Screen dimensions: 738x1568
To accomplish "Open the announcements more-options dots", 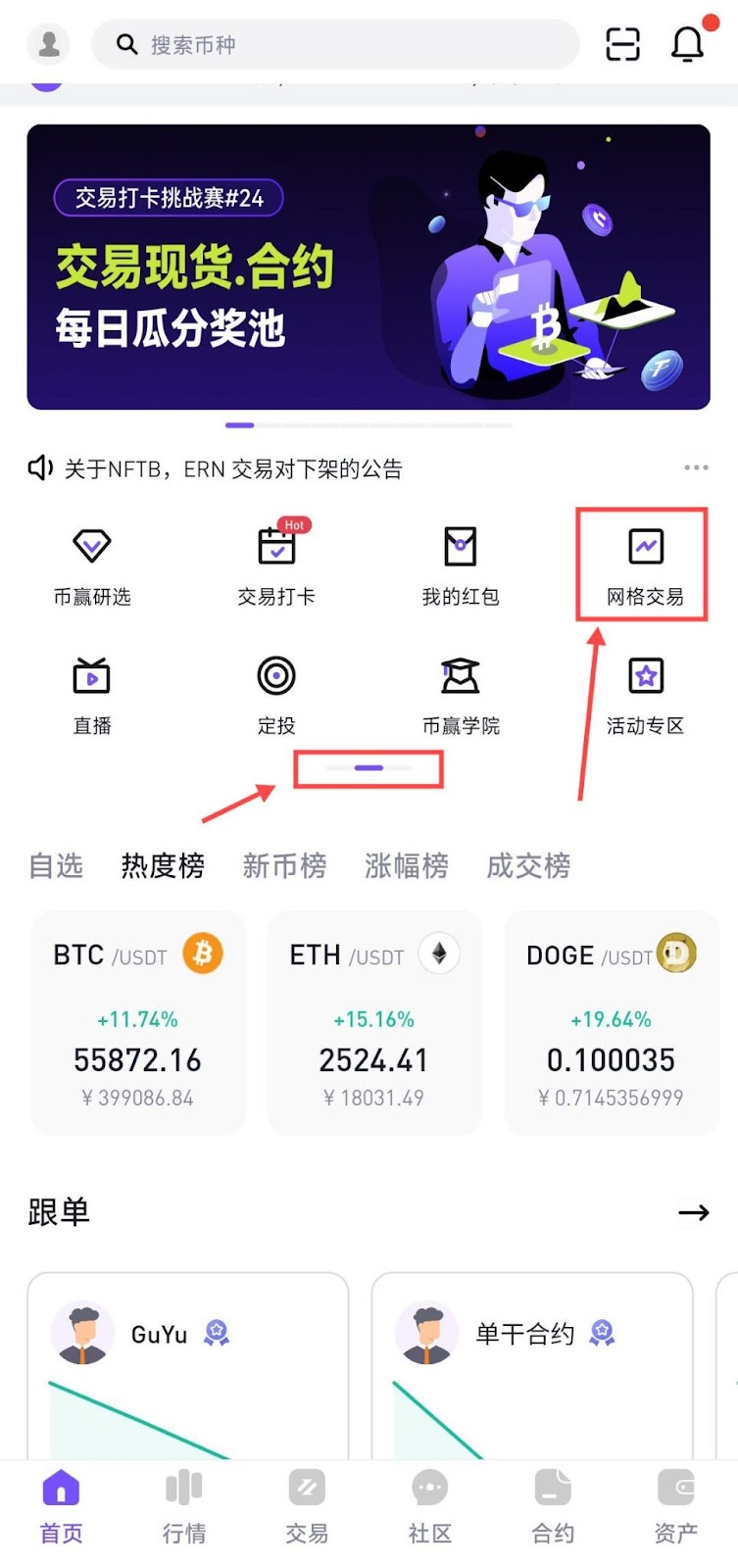I will [x=696, y=468].
